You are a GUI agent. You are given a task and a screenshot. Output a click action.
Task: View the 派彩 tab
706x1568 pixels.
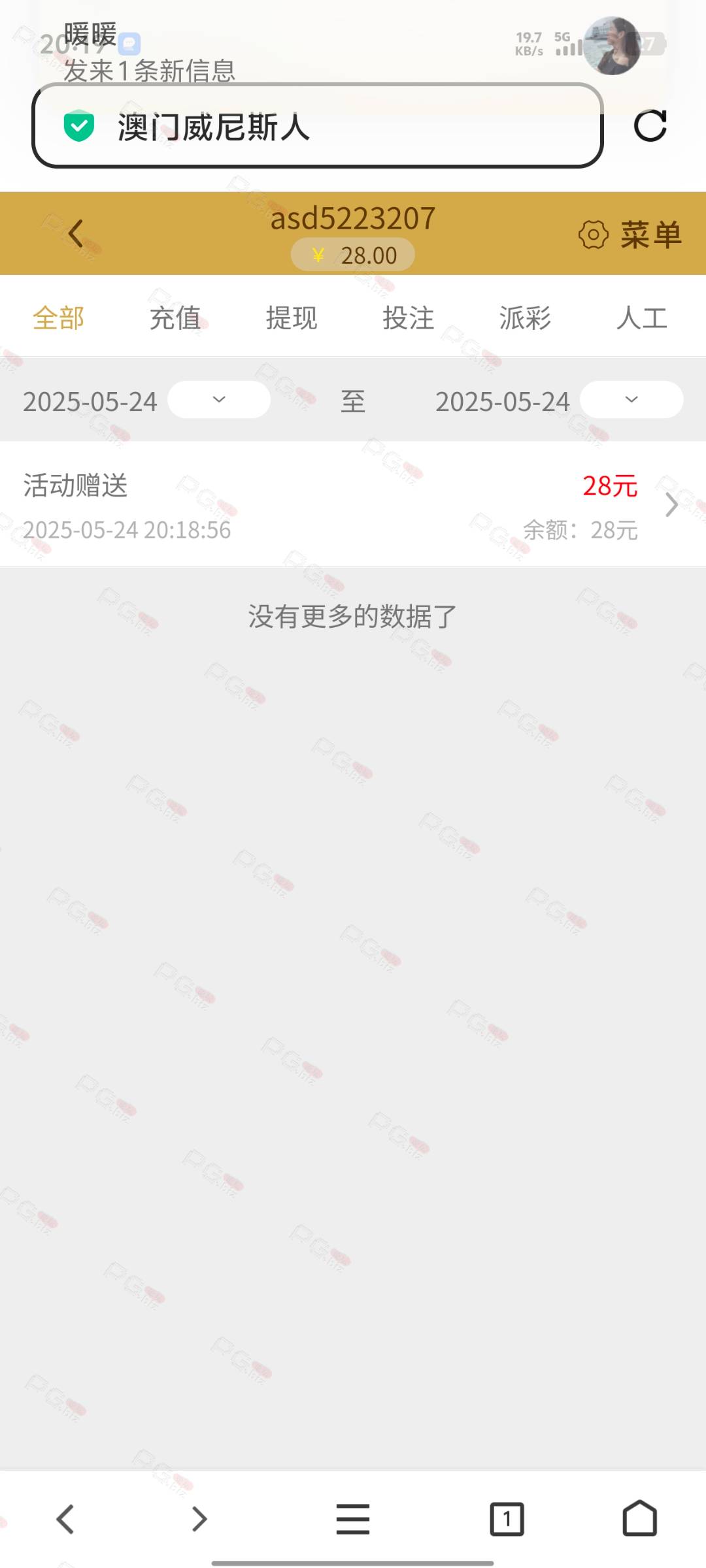(x=525, y=318)
